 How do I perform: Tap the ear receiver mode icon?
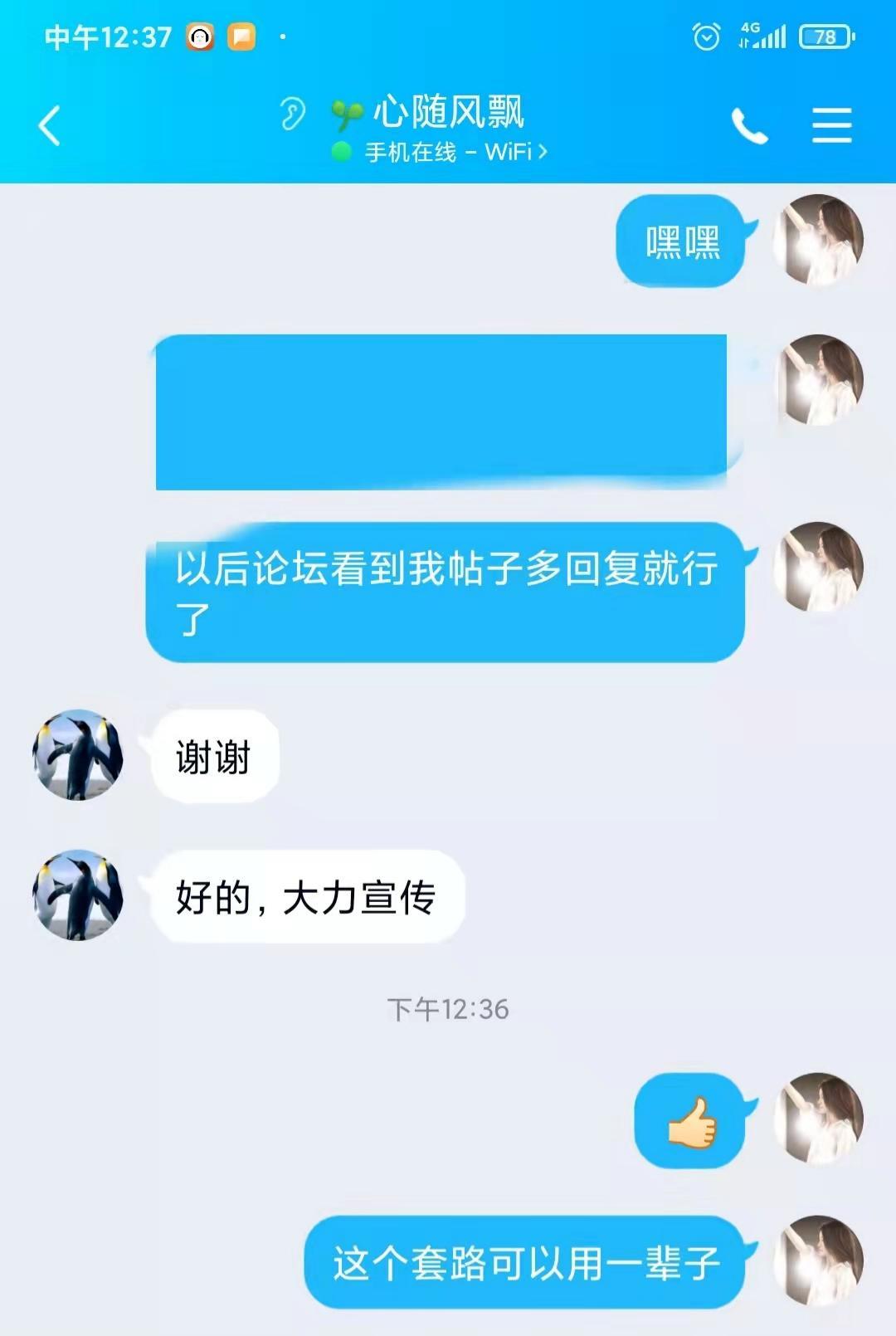(x=292, y=114)
